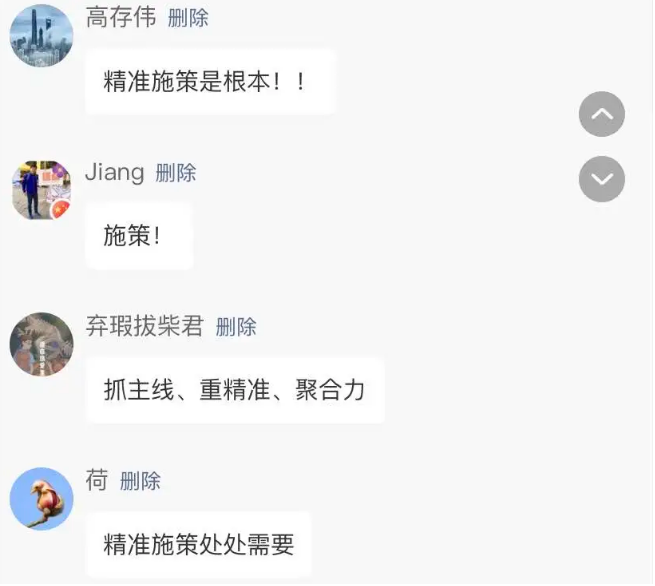
Task: Tap the up arrow button
Action: (x=602, y=115)
